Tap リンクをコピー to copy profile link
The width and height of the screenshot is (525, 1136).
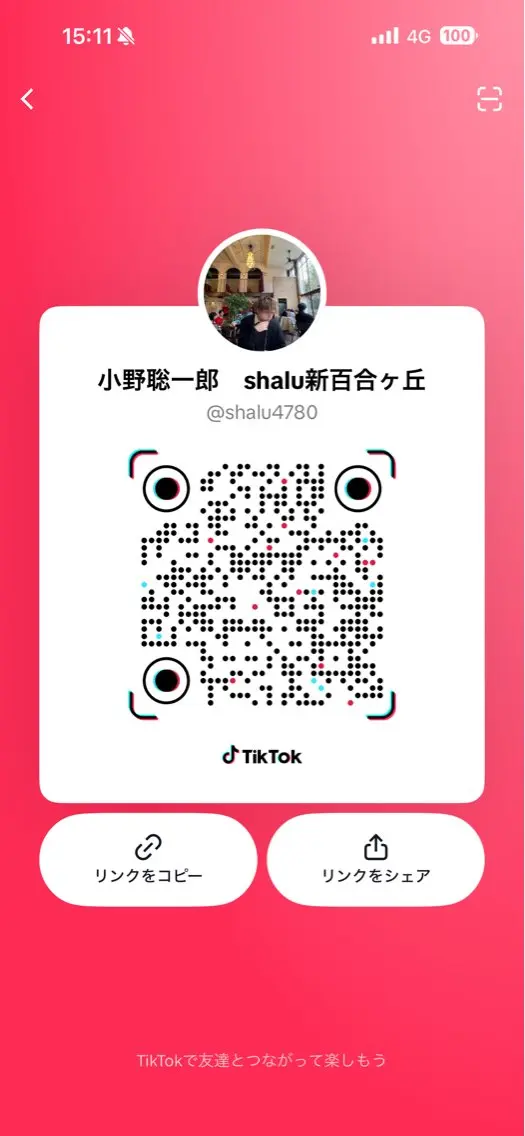[x=148, y=859]
